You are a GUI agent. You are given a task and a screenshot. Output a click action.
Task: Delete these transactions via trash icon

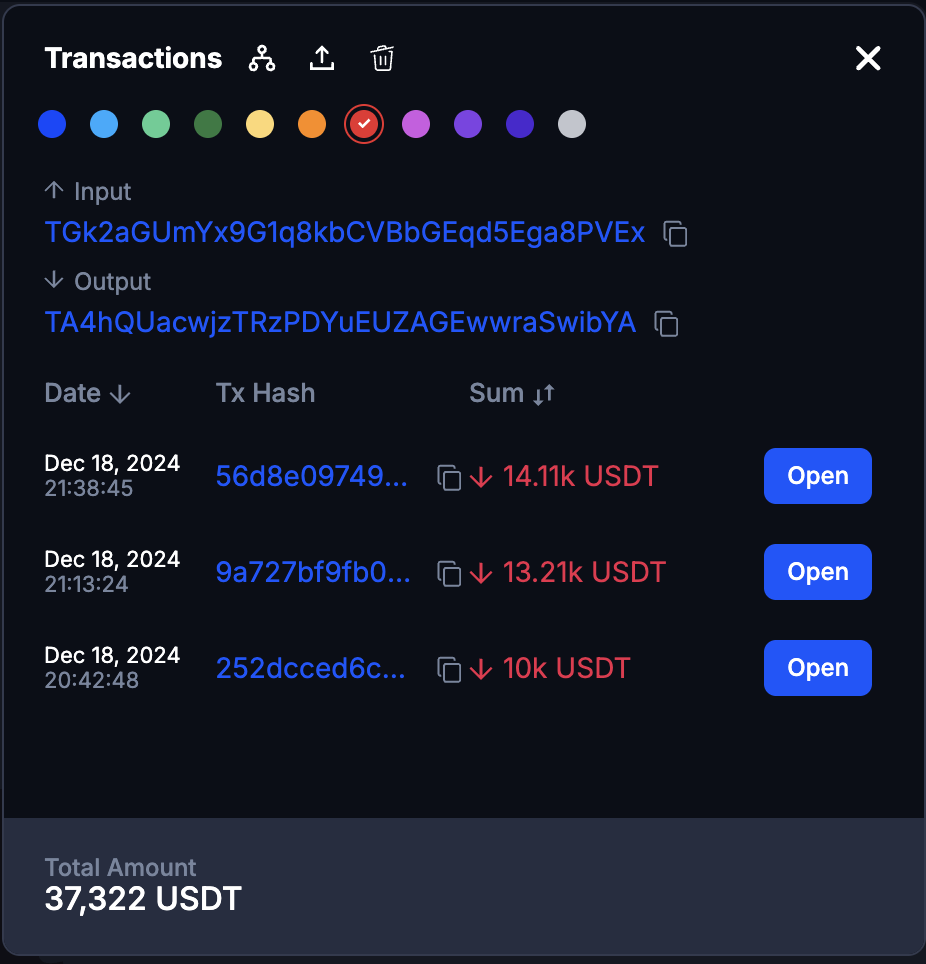click(x=382, y=58)
